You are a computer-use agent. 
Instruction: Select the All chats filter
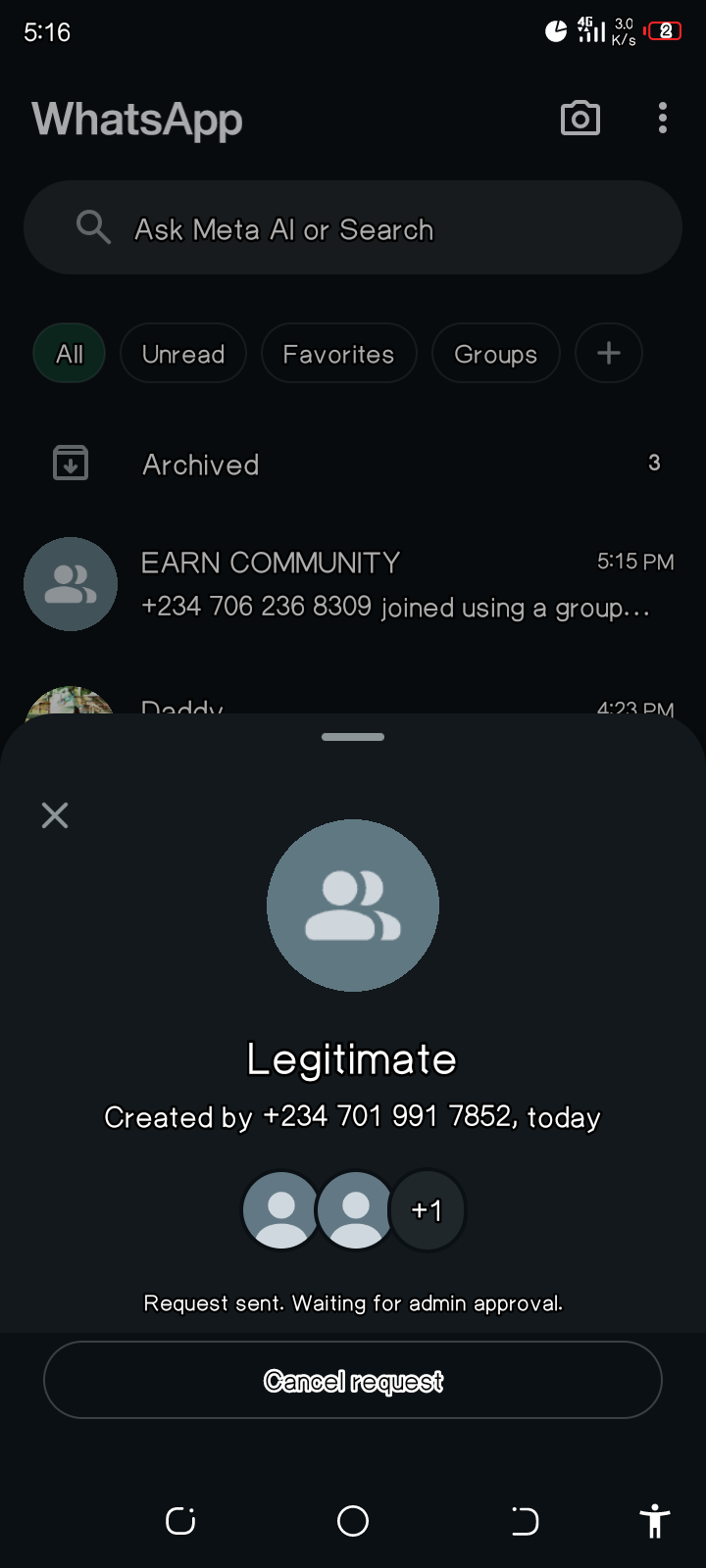(x=70, y=354)
